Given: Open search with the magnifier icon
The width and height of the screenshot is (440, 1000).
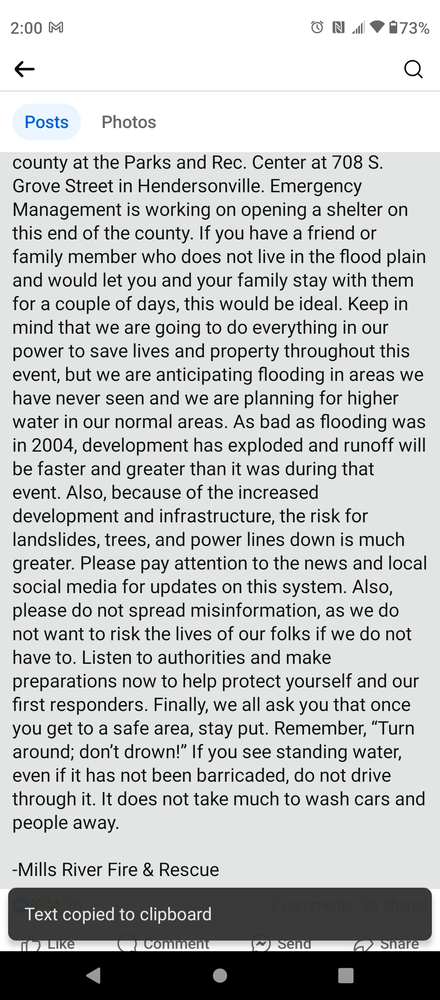Looking at the screenshot, I should [x=413, y=69].
